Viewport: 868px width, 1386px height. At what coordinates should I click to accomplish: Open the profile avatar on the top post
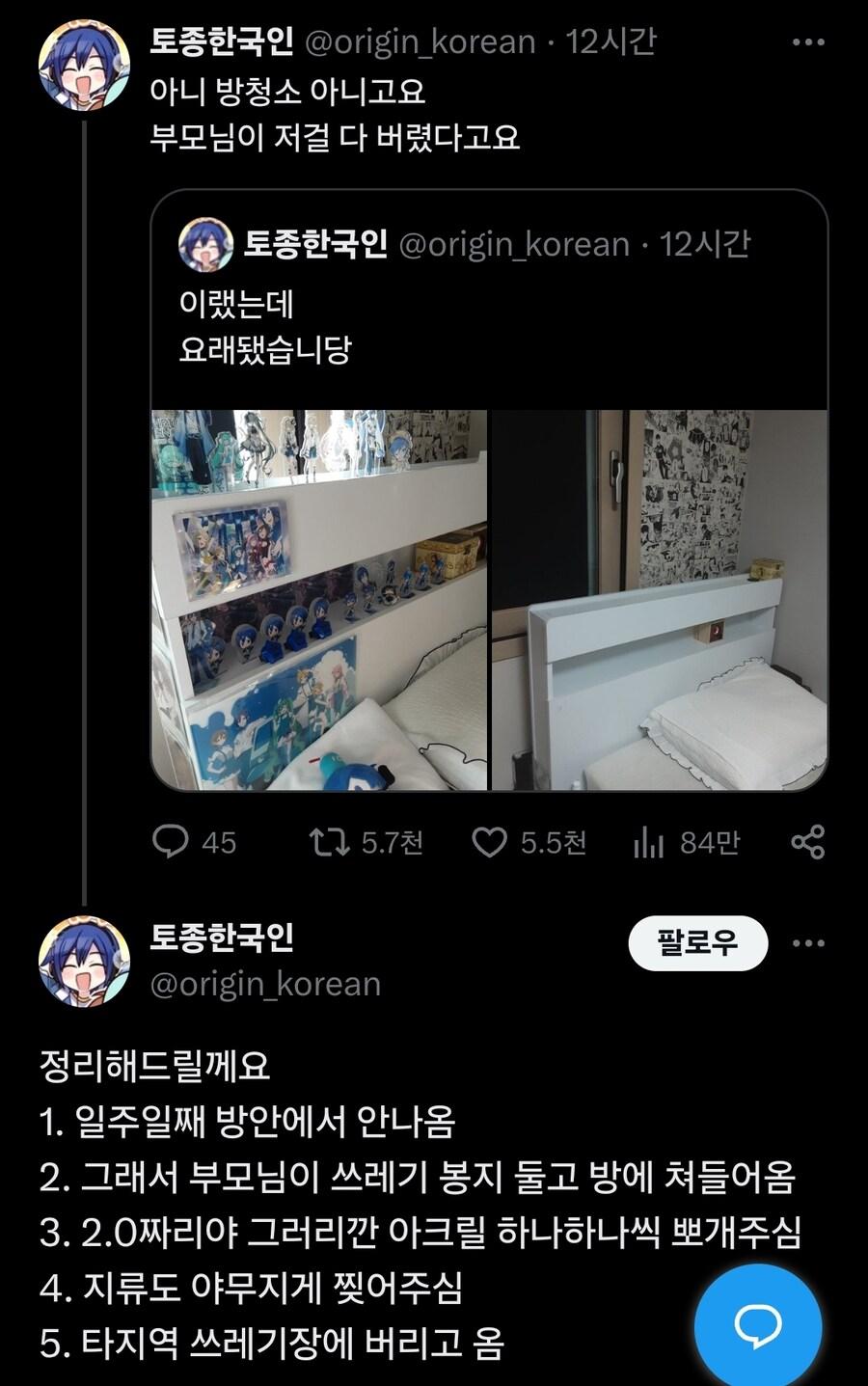(x=84, y=65)
